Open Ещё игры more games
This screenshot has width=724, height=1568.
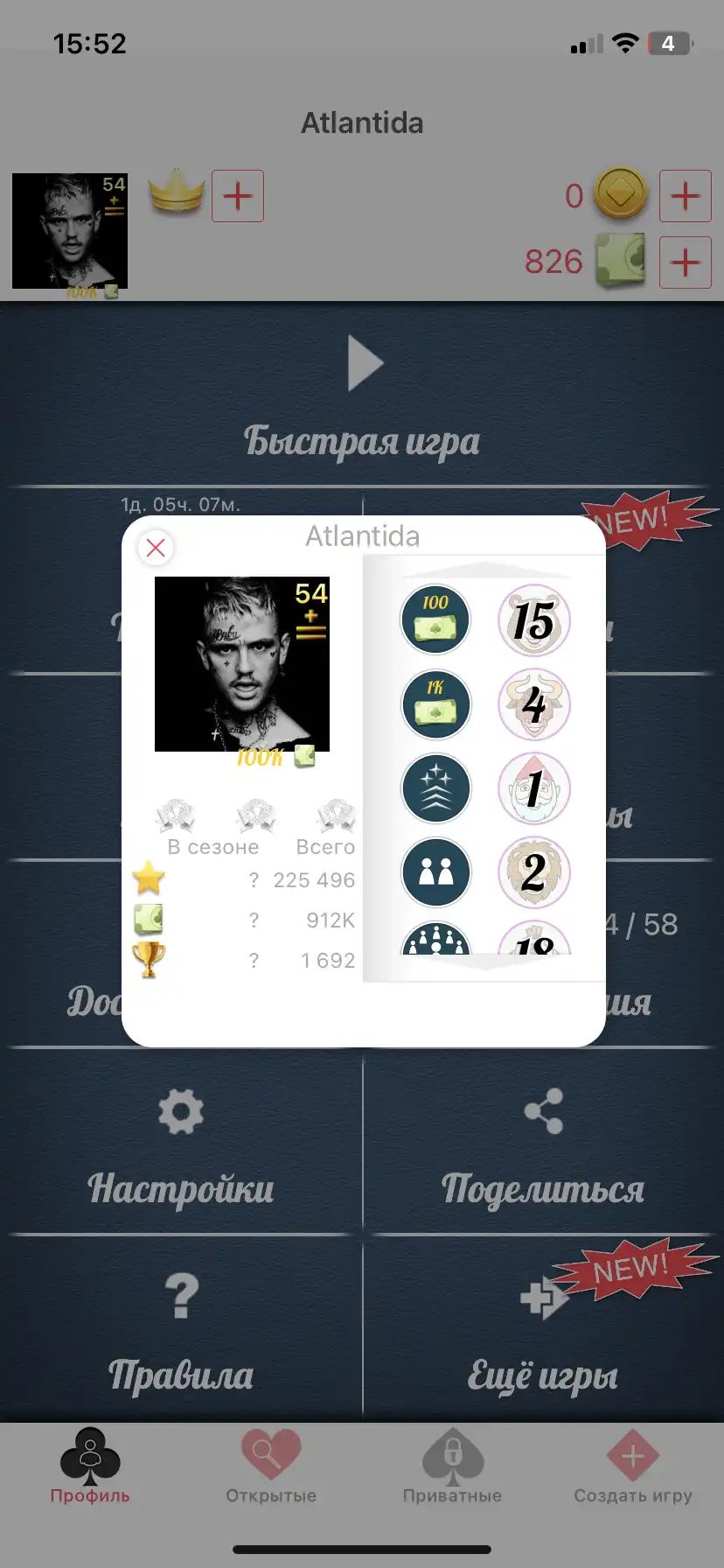[543, 1330]
